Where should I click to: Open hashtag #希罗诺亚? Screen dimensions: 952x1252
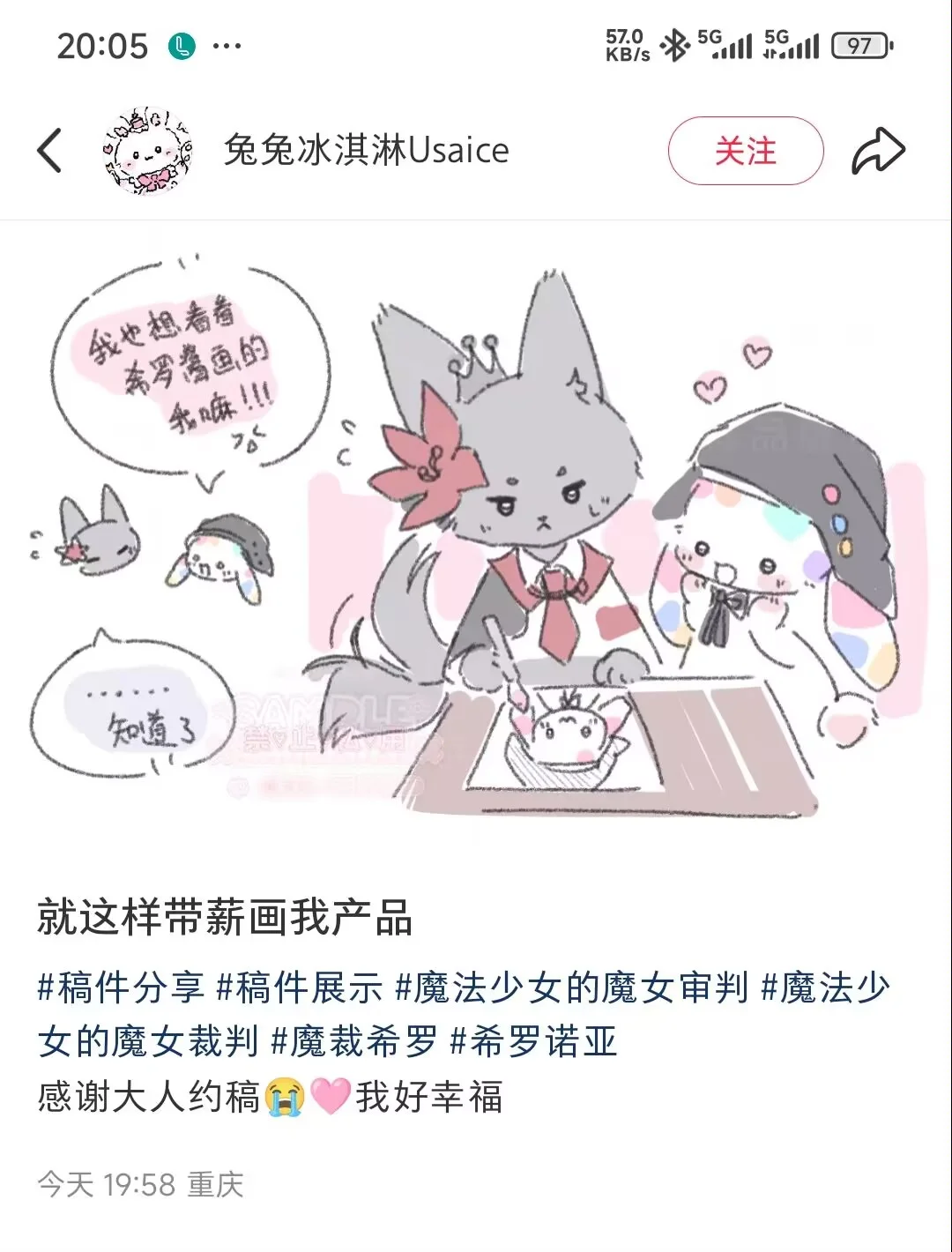[532, 1042]
